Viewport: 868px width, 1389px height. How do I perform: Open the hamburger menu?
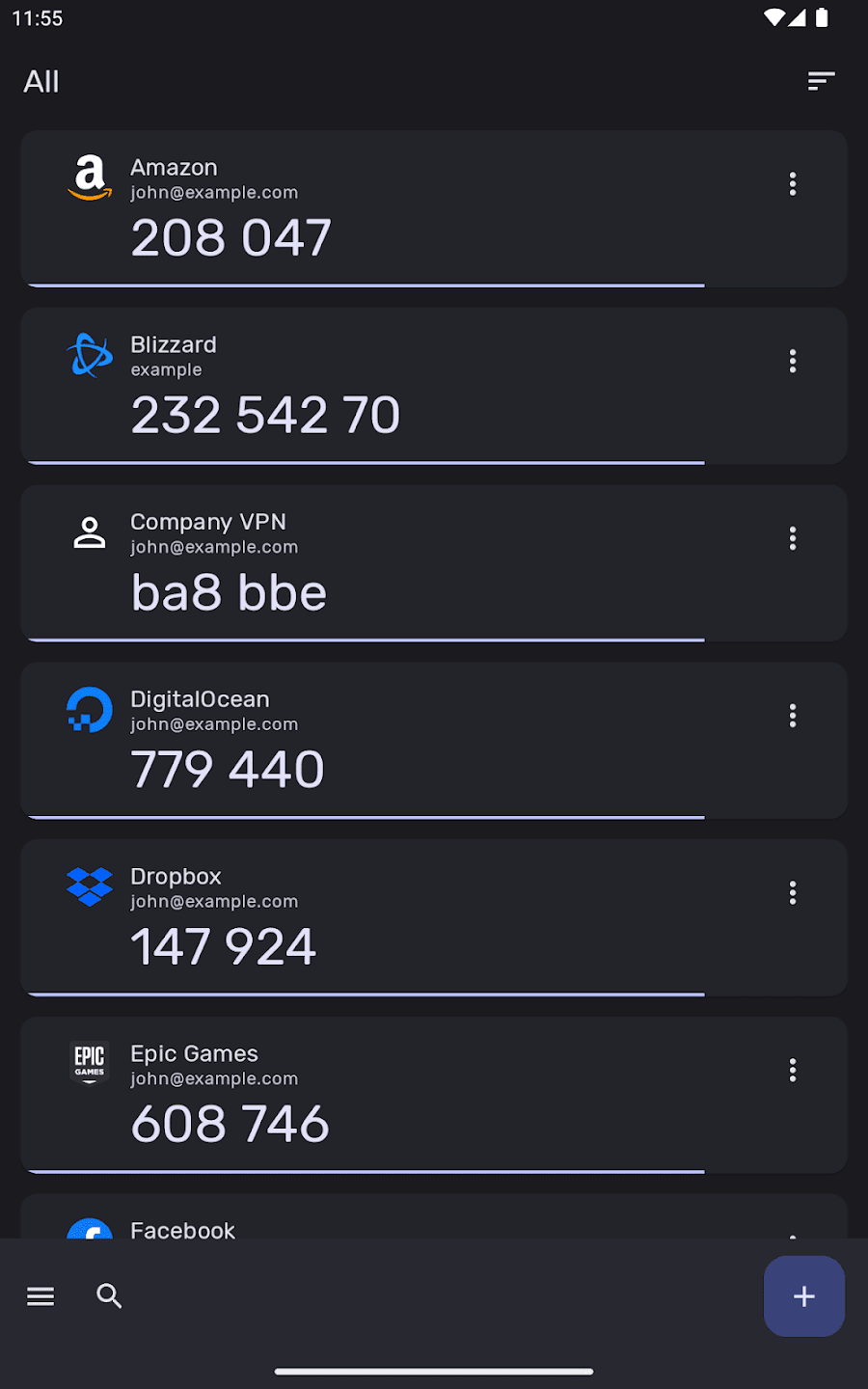tap(41, 1295)
